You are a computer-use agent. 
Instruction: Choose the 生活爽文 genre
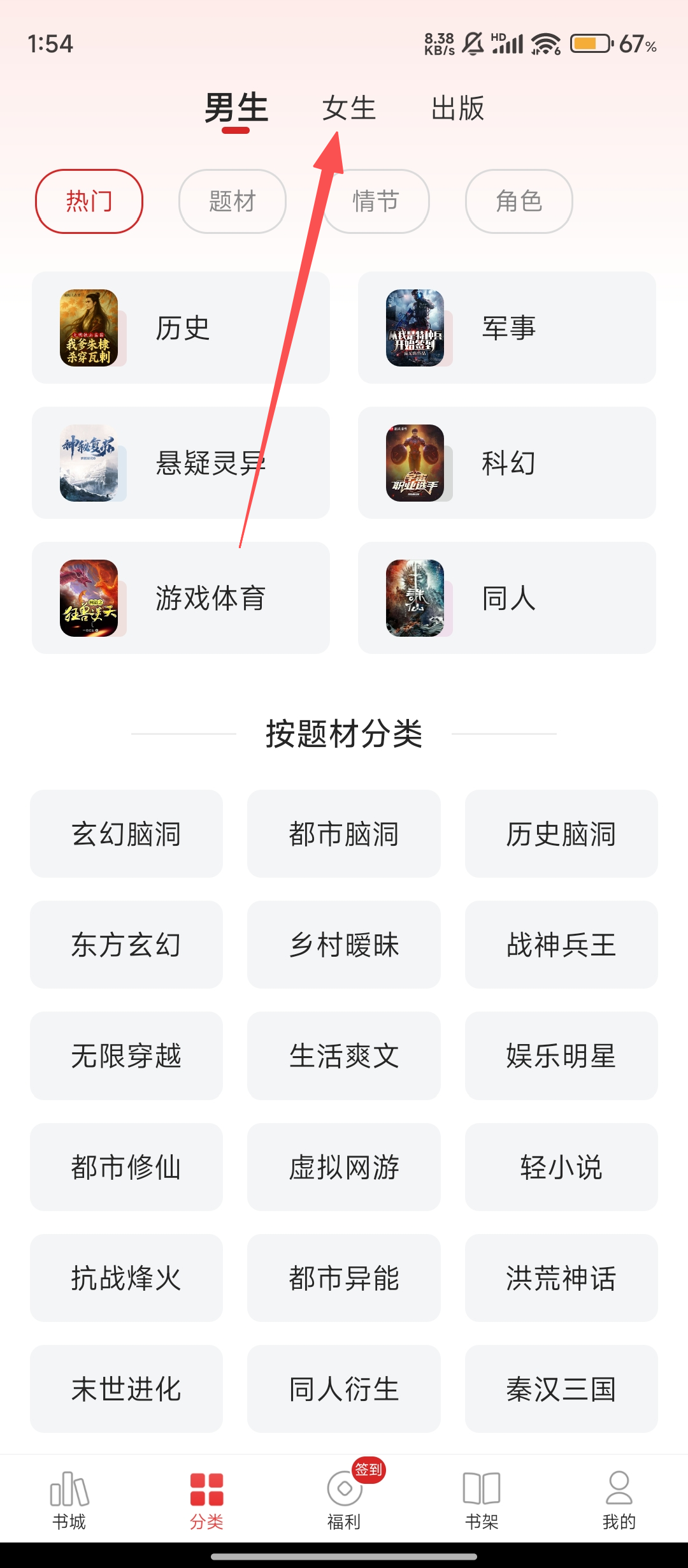pyautogui.click(x=344, y=1056)
